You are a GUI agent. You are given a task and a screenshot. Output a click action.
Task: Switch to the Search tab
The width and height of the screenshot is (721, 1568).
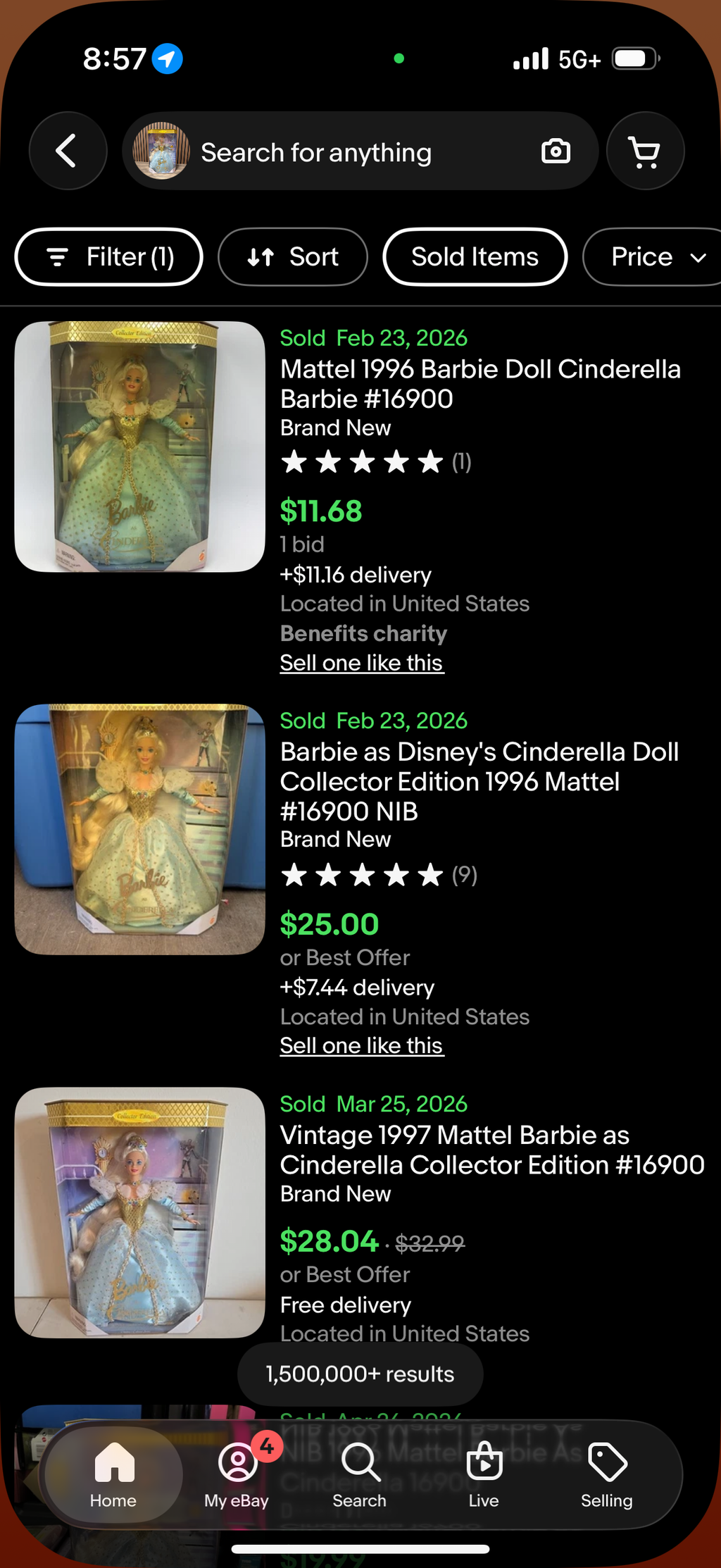(x=360, y=1474)
